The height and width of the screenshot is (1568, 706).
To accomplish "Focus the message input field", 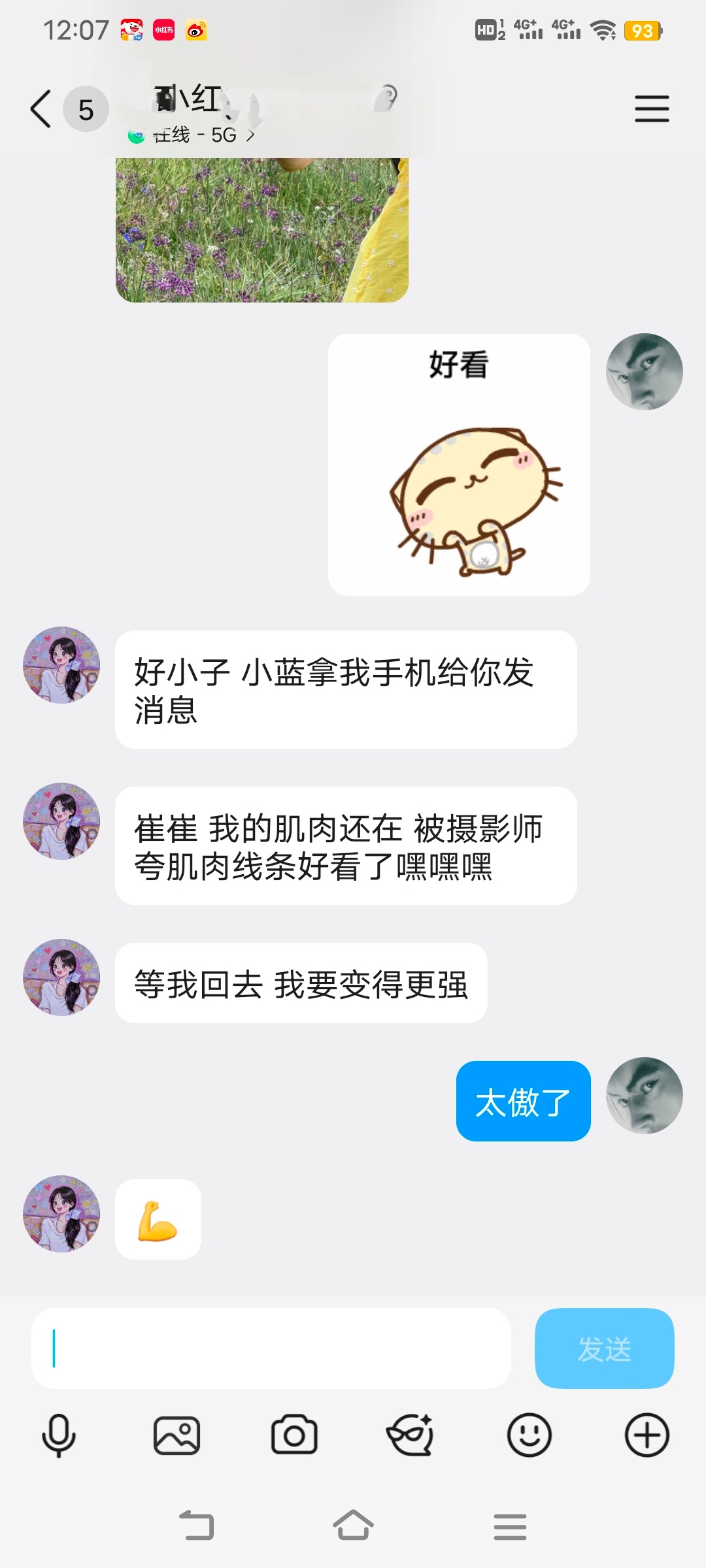I will coord(271,1348).
